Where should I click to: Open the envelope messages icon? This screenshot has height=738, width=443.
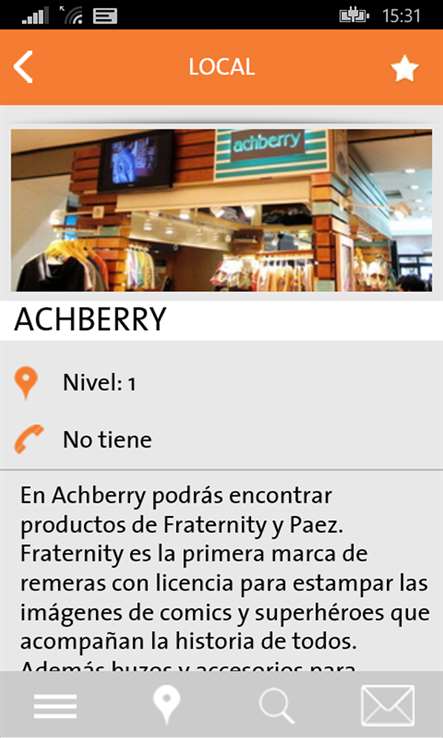(388, 706)
